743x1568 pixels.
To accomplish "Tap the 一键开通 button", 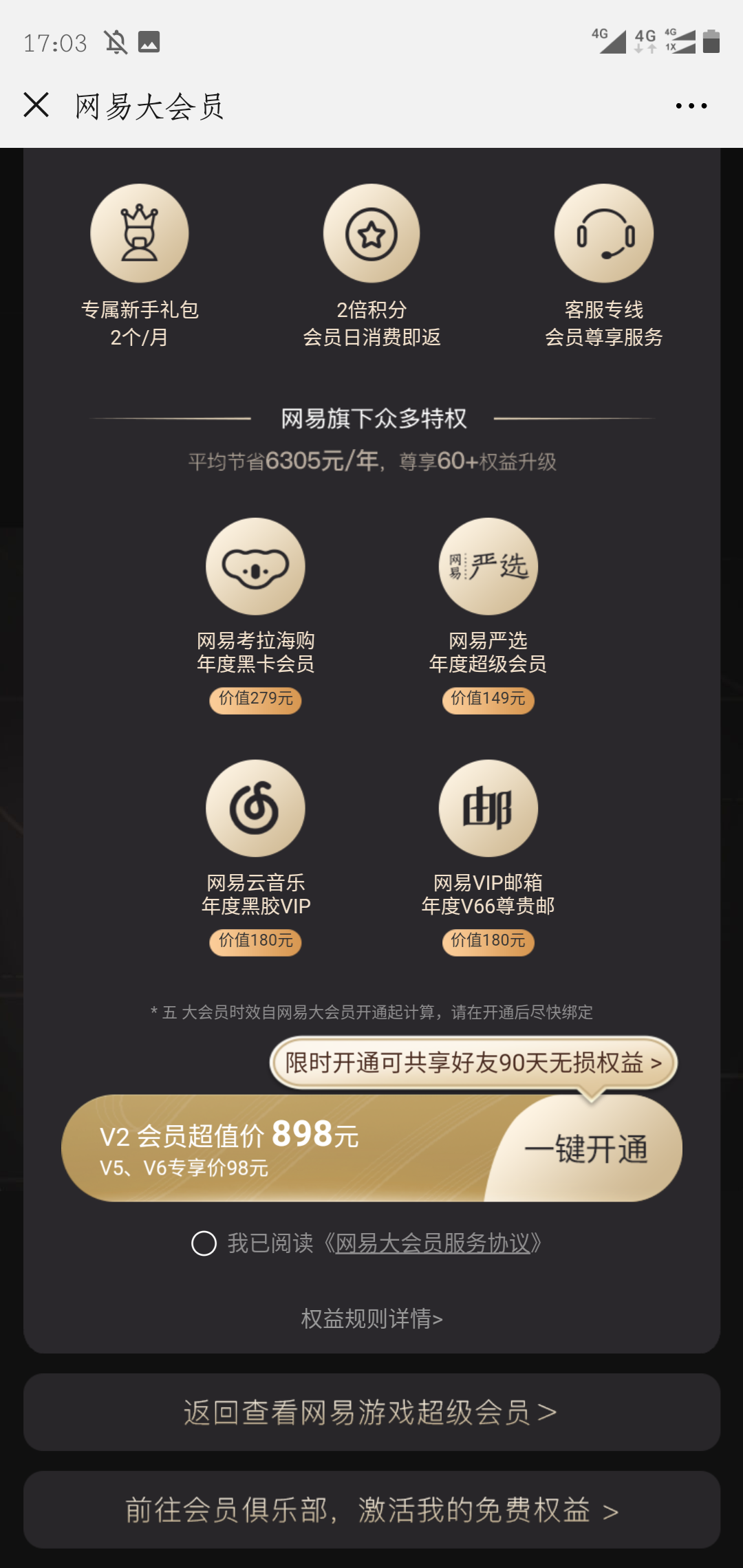I will (x=585, y=1148).
